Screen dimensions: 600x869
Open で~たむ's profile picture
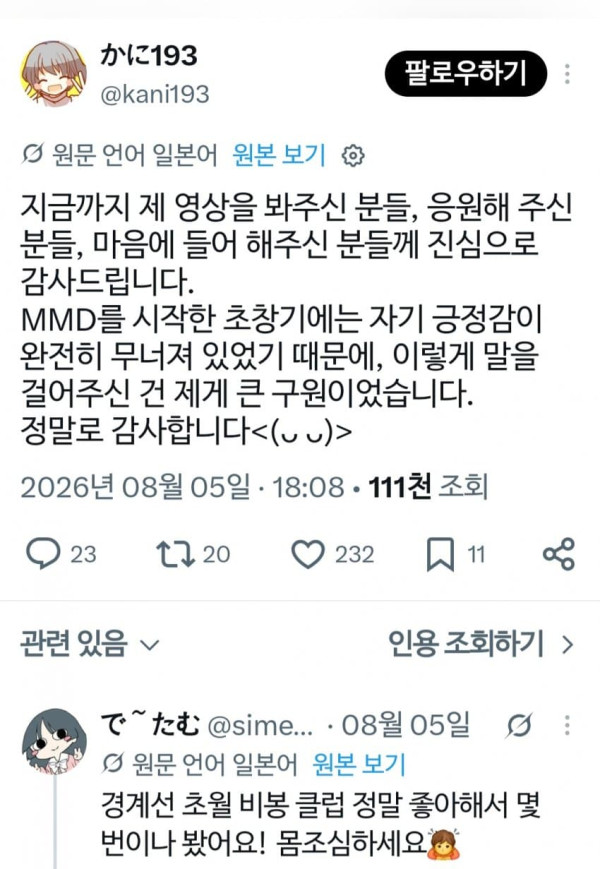tap(54, 741)
